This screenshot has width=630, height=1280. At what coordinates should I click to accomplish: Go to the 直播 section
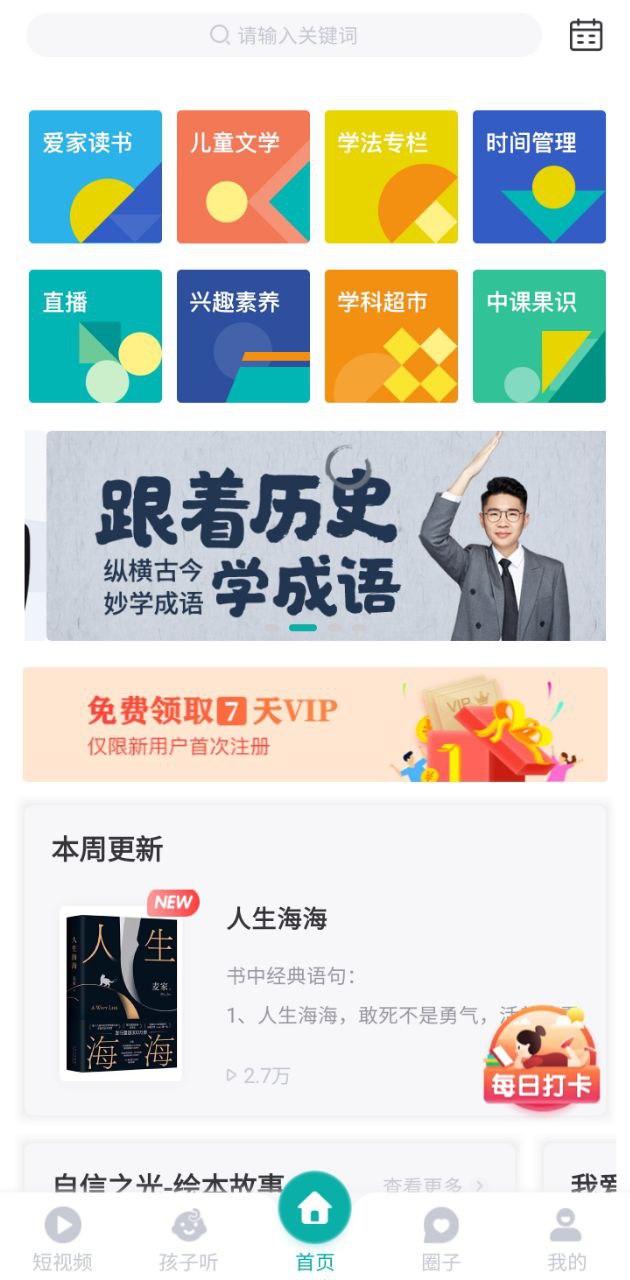[x=95, y=336]
